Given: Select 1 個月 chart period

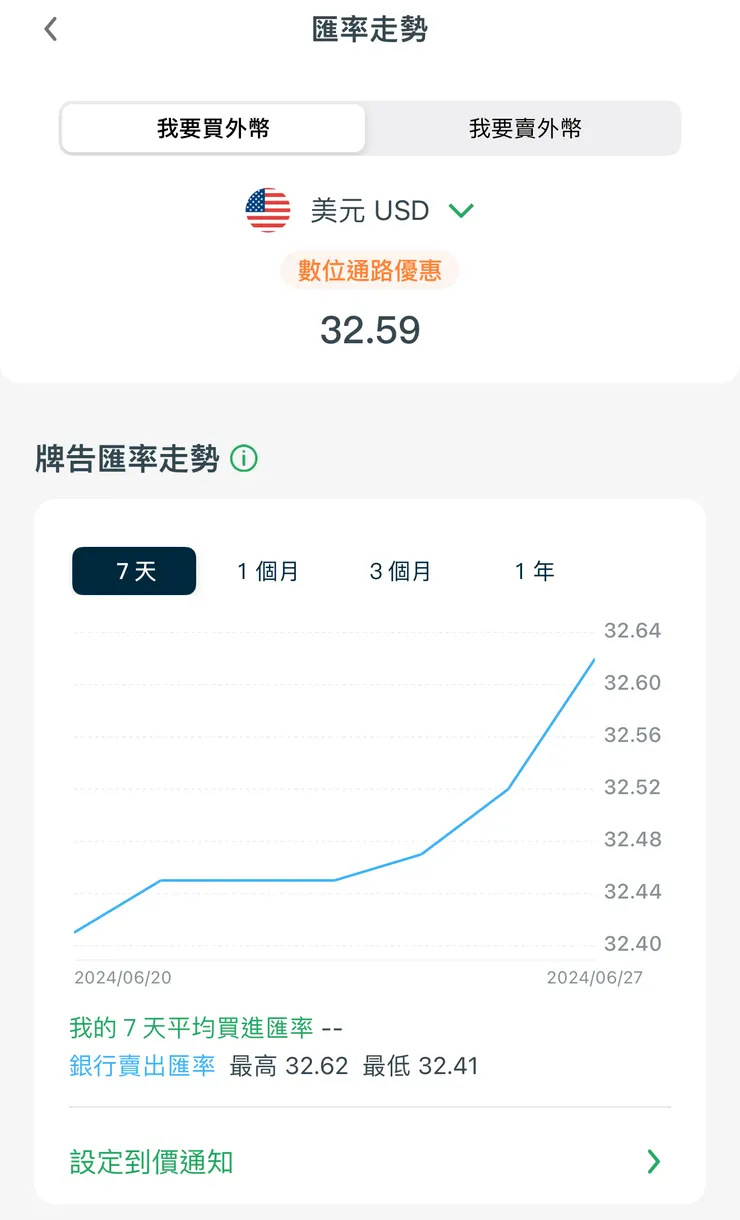Looking at the screenshot, I should tap(267, 570).
